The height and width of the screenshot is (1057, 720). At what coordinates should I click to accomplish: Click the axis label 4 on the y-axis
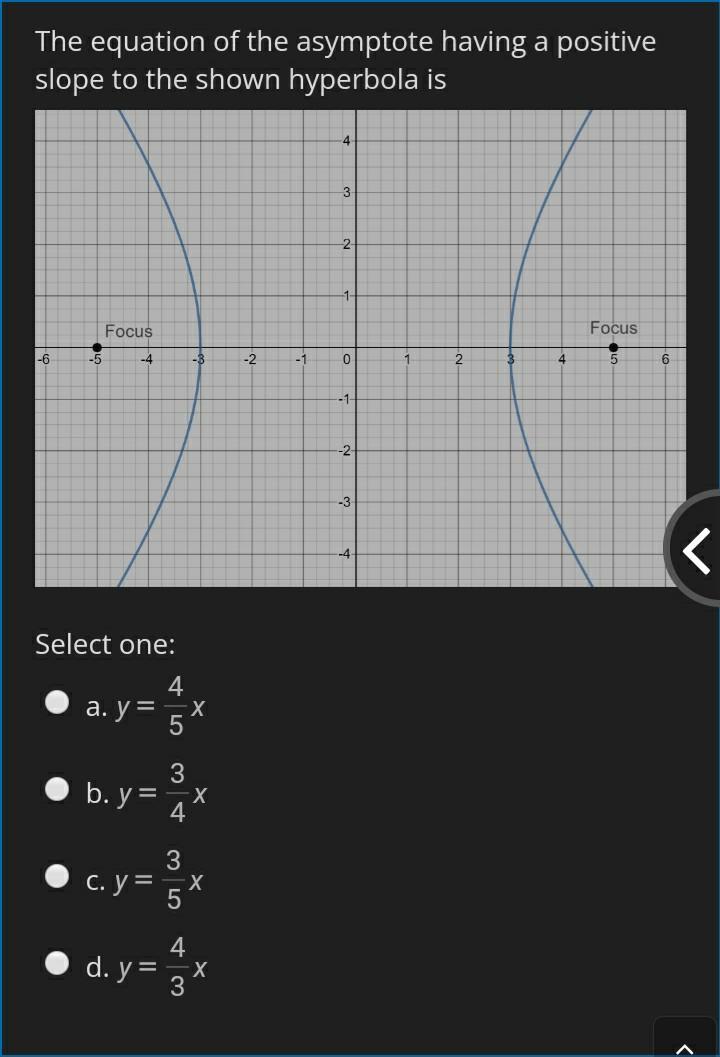click(348, 141)
